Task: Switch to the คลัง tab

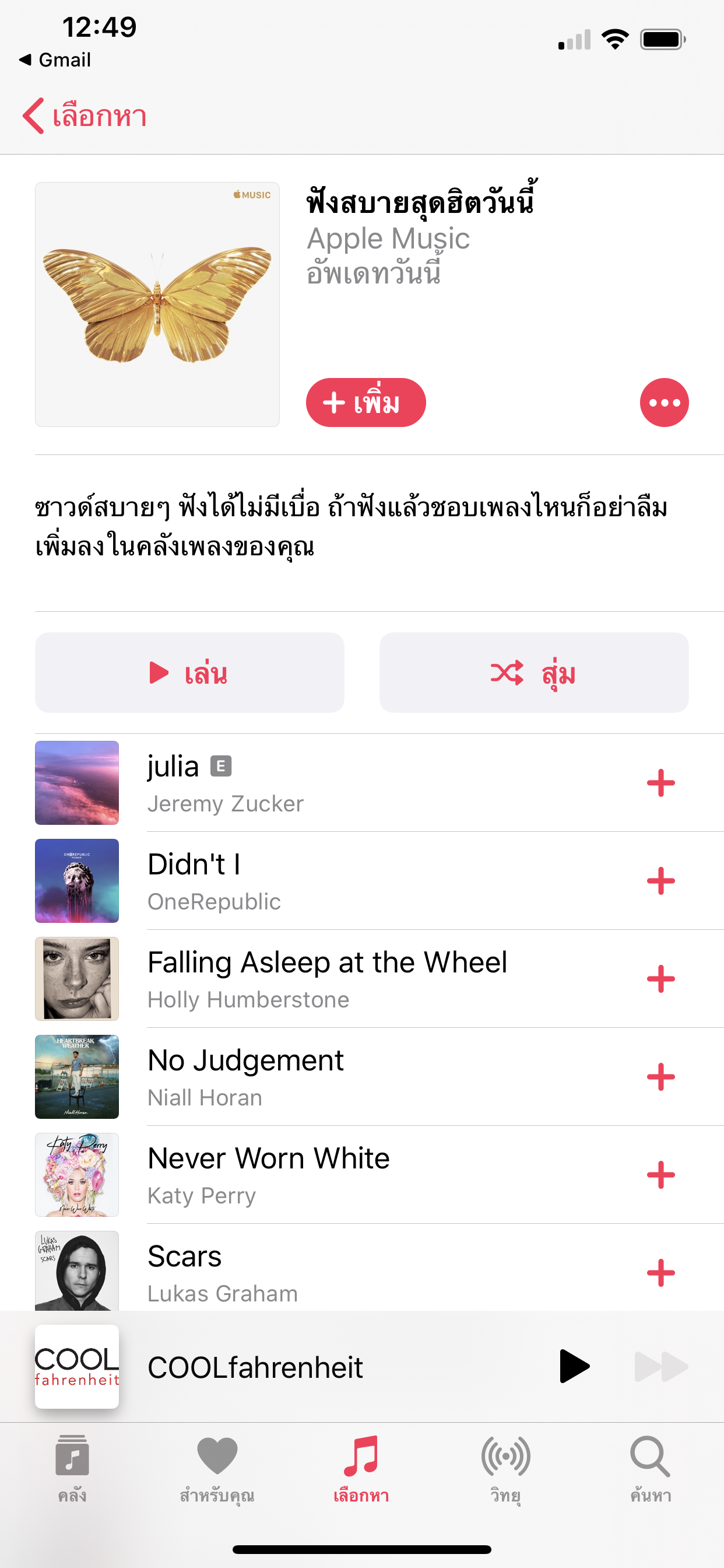Action: coord(72,1468)
